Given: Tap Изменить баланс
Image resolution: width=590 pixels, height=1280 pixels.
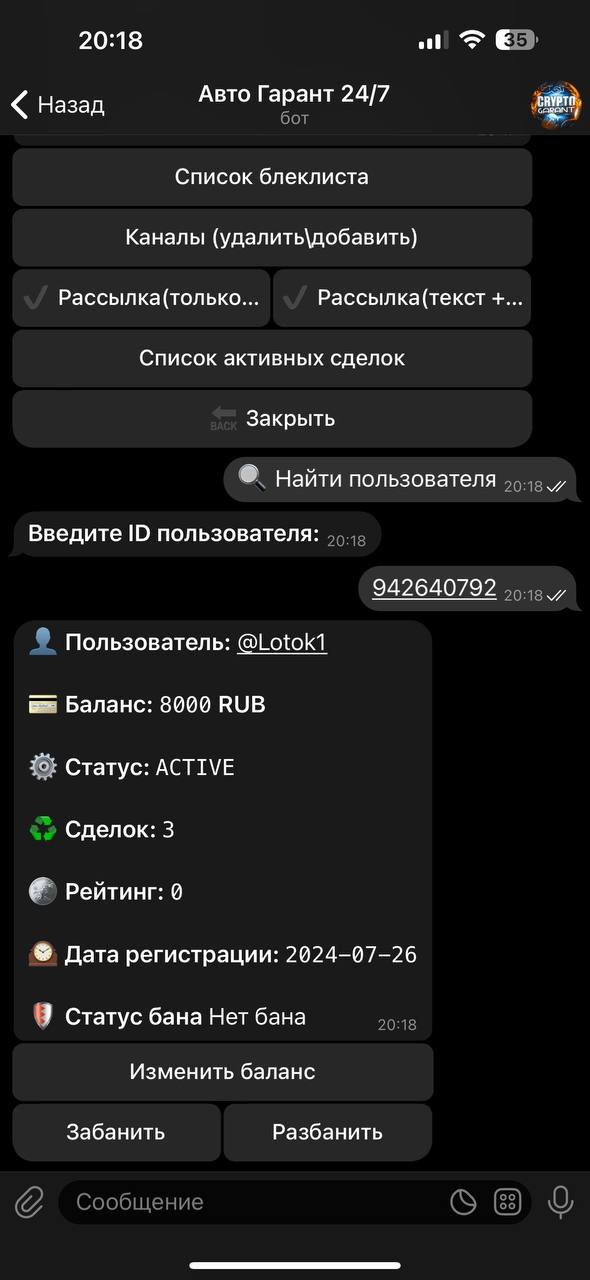Looking at the screenshot, I should click(222, 1072).
